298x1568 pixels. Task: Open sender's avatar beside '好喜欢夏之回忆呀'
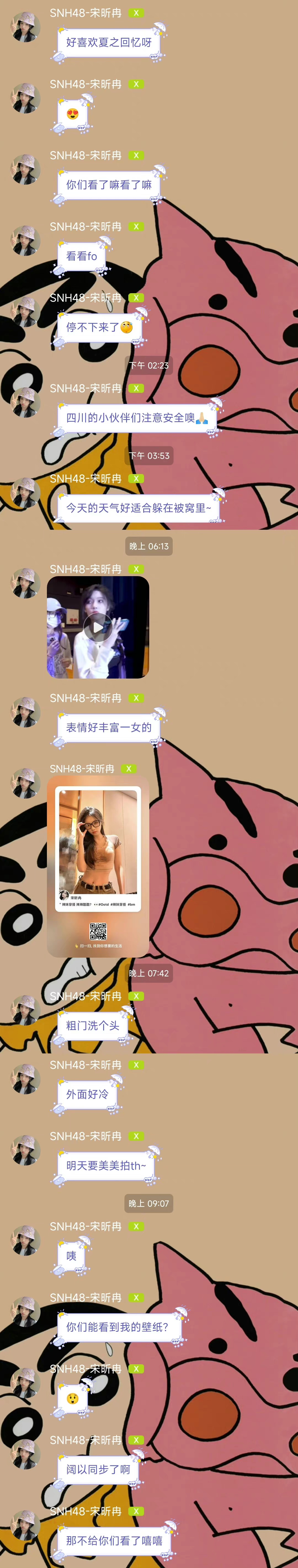[x=26, y=27]
